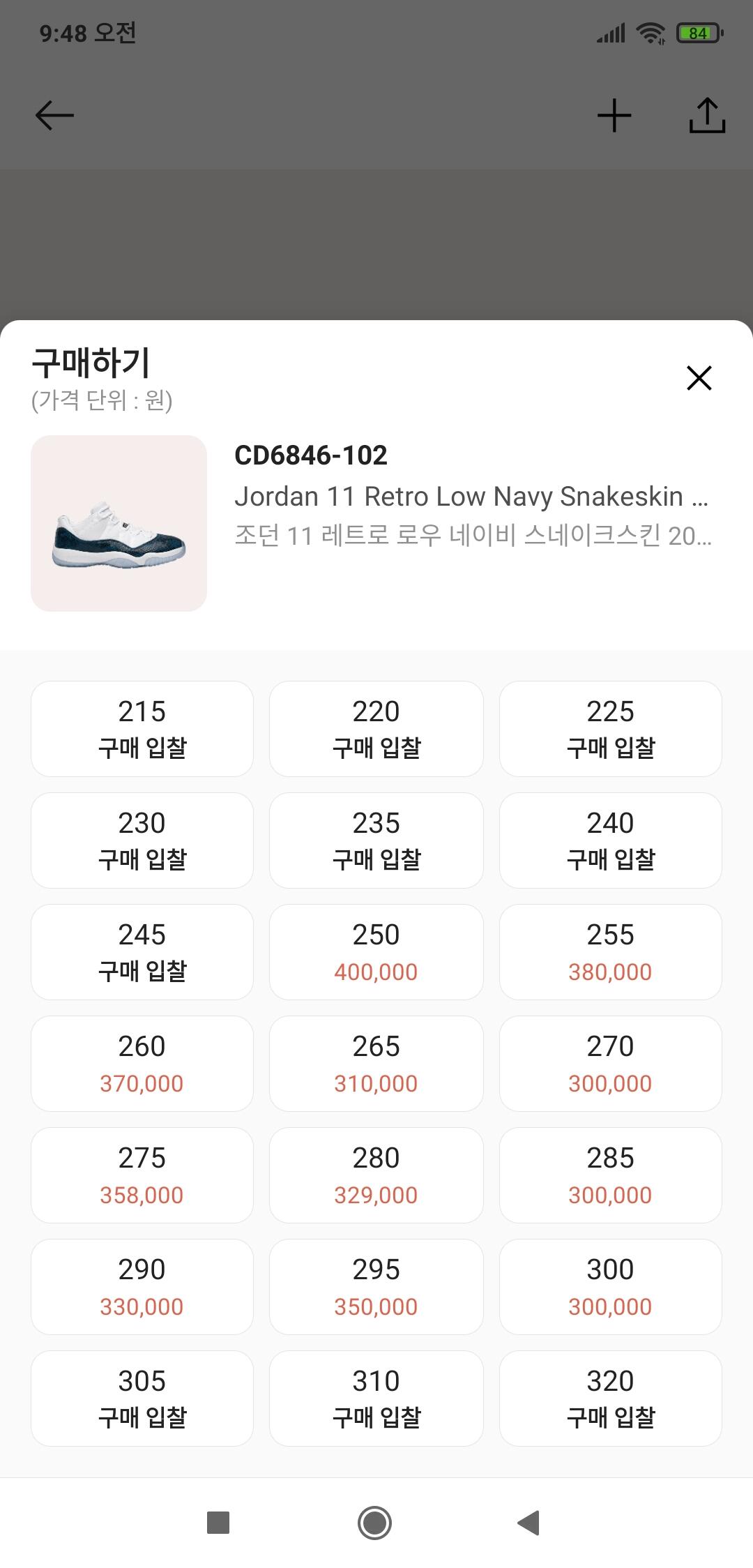
Task: Close the 구매하기 bottom sheet
Action: [x=699, y=378]
